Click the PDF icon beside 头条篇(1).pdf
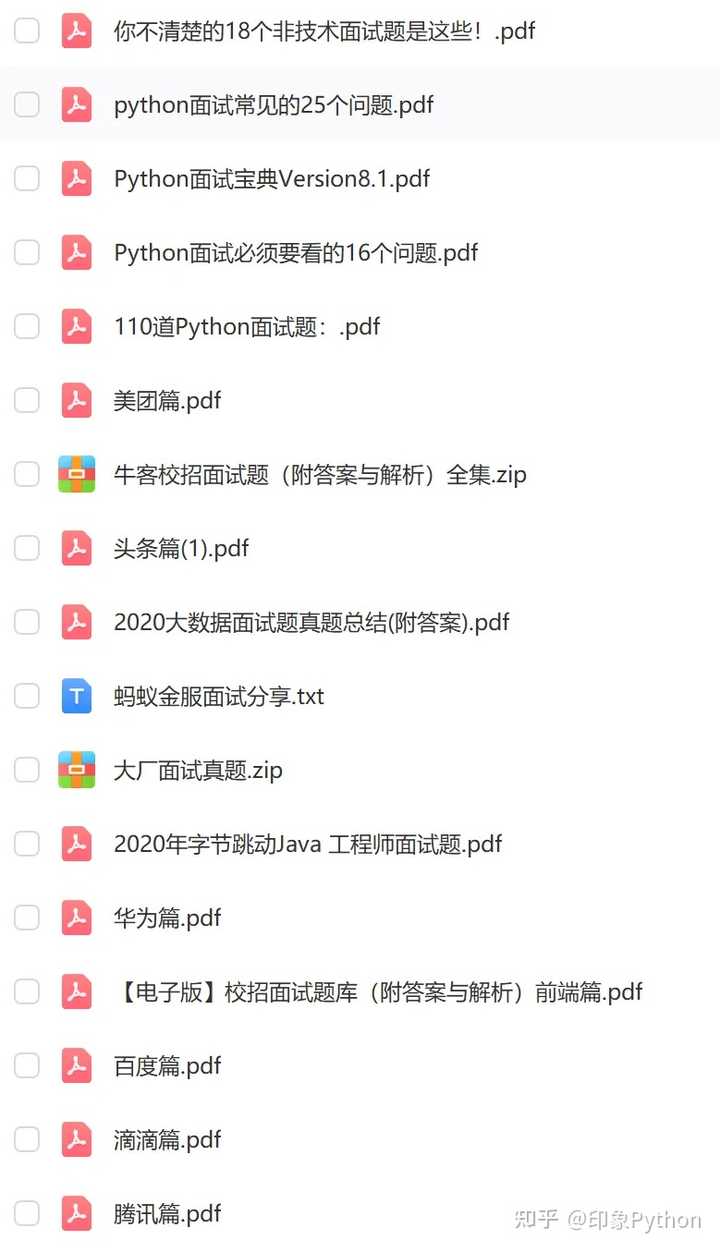 pyautogui.click(x=76, y=548)
